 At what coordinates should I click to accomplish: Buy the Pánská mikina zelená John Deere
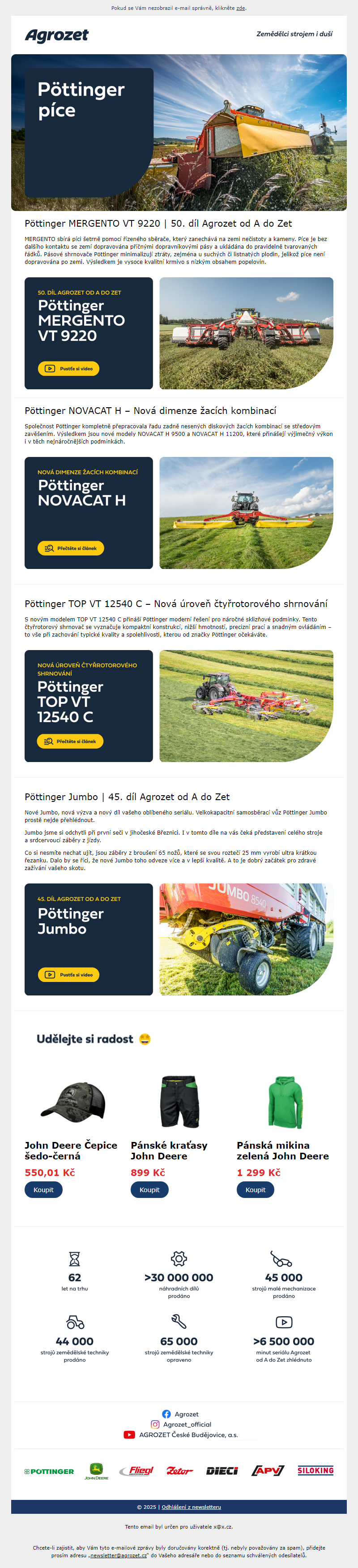(x=255, y=1189)
